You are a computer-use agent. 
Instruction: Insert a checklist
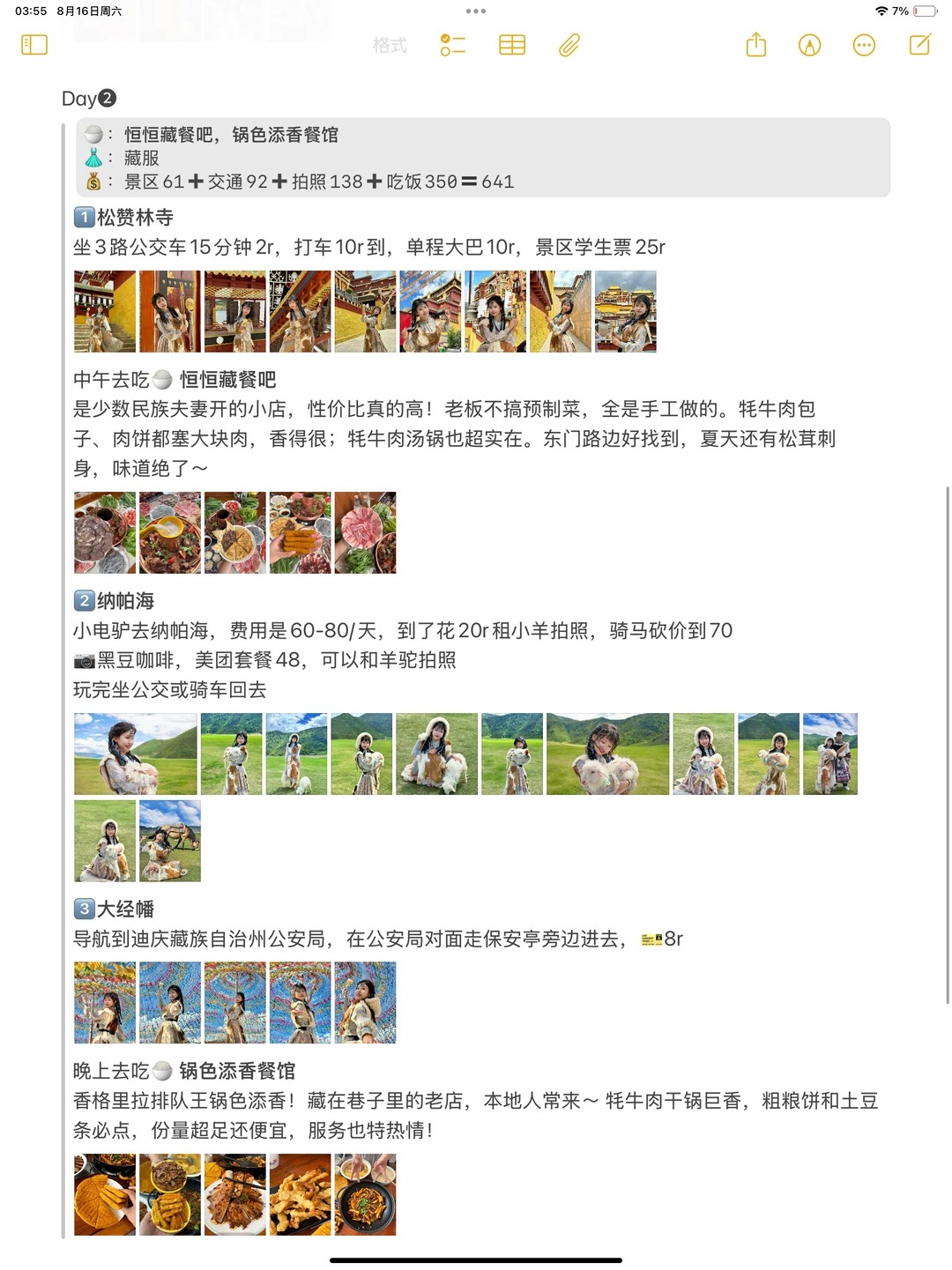pos(452,45)
